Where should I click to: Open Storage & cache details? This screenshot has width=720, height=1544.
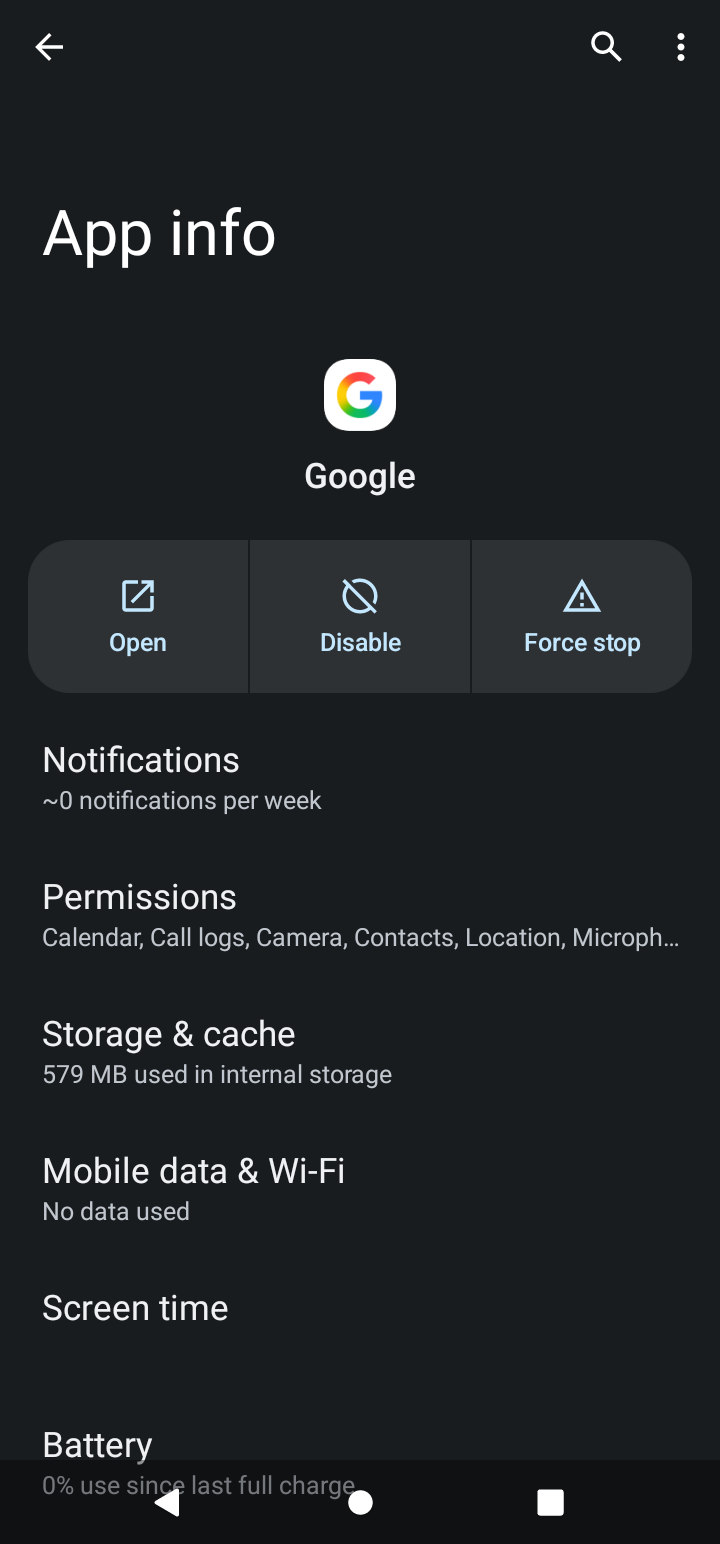360,1052
